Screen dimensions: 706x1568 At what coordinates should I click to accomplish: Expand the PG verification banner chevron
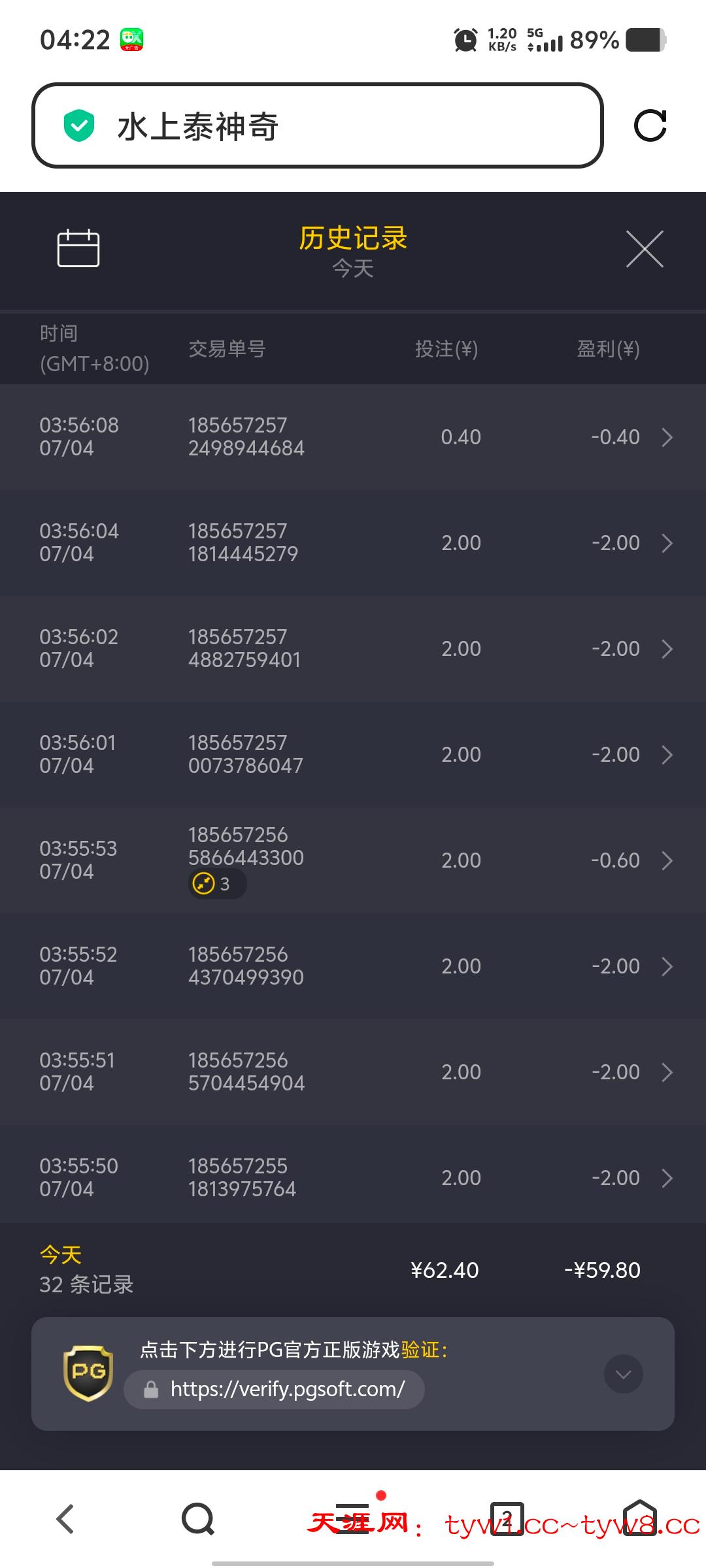(623, 1375)
